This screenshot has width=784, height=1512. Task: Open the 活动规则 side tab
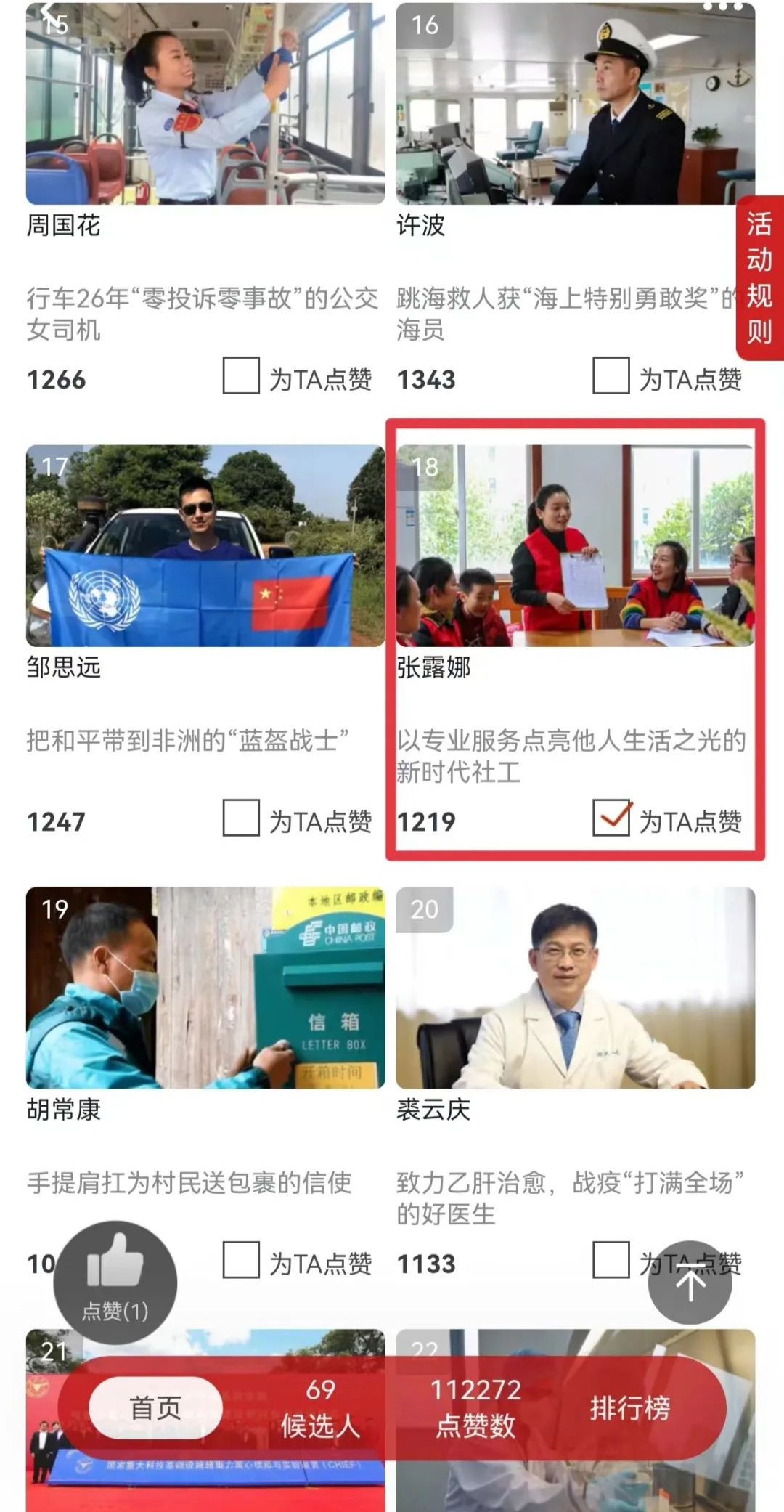[x=759, y=277]
